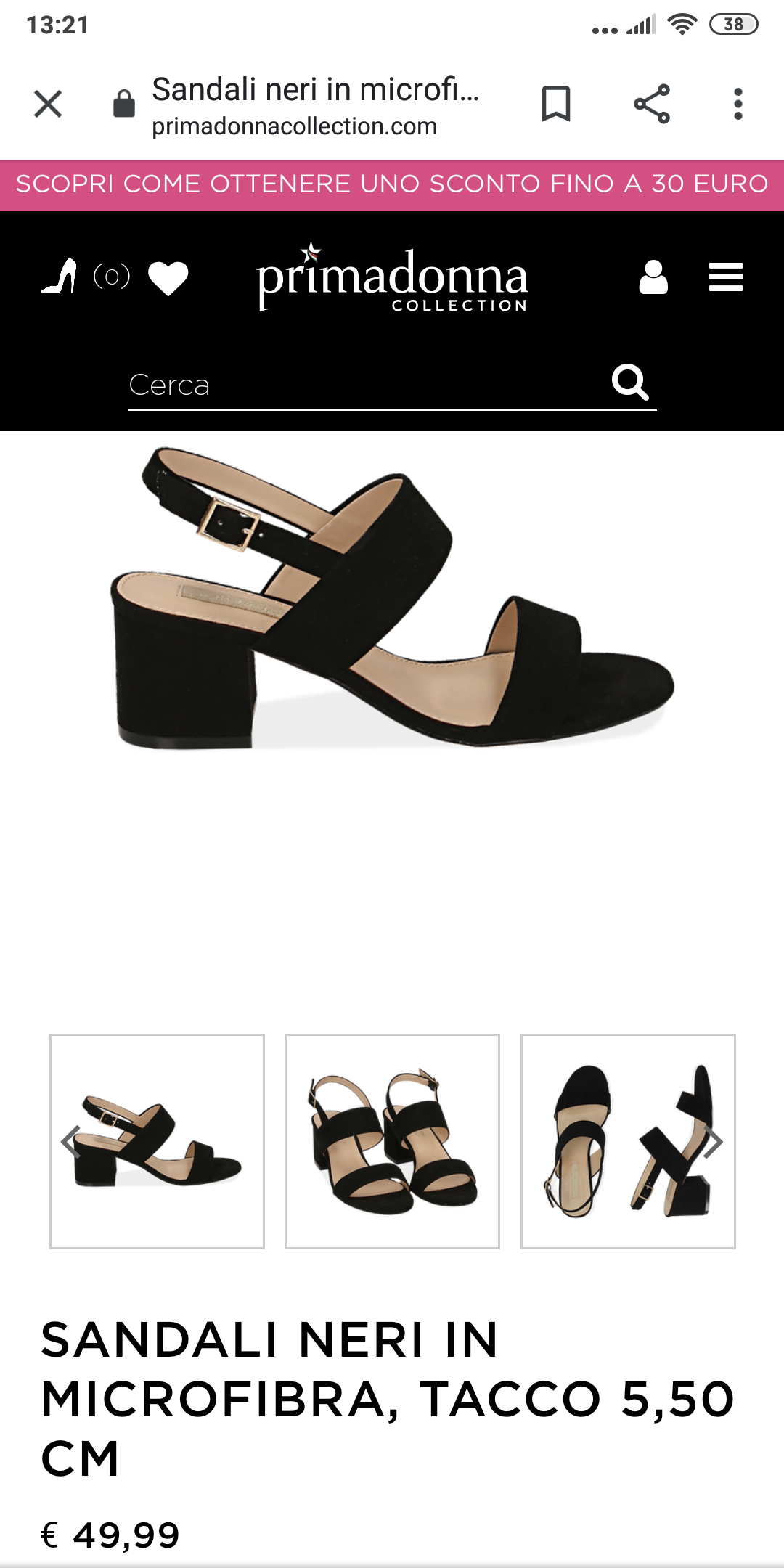Show previous thumbnail with left arrow

pos(70,1142)
